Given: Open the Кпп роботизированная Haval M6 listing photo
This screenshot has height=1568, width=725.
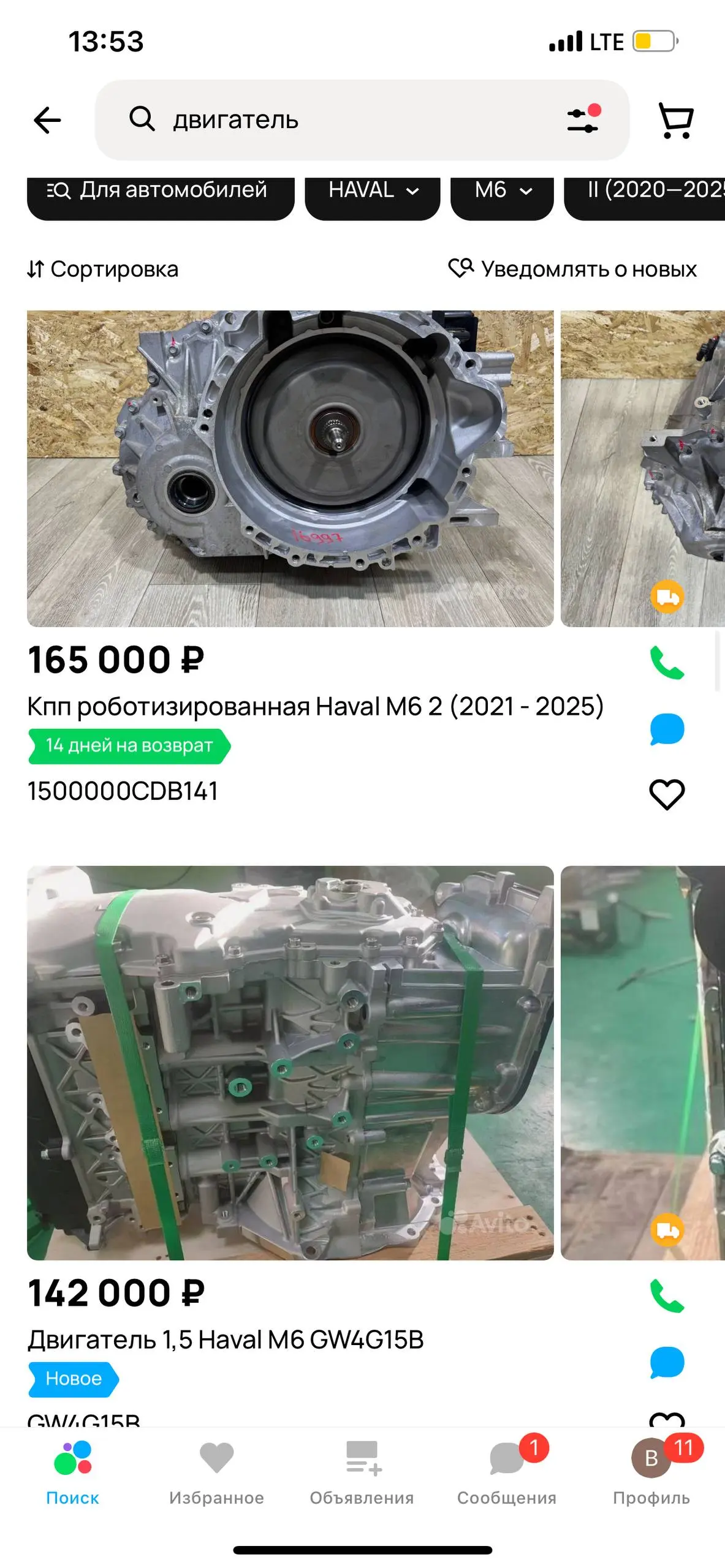Looking at the screenshot, I should [290, 469].
